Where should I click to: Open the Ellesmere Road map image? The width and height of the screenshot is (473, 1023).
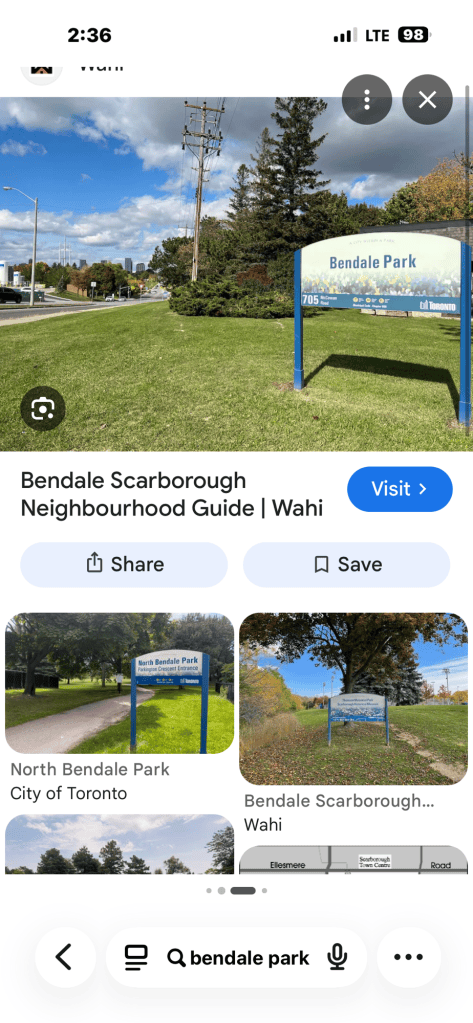(x=353, y=860)
